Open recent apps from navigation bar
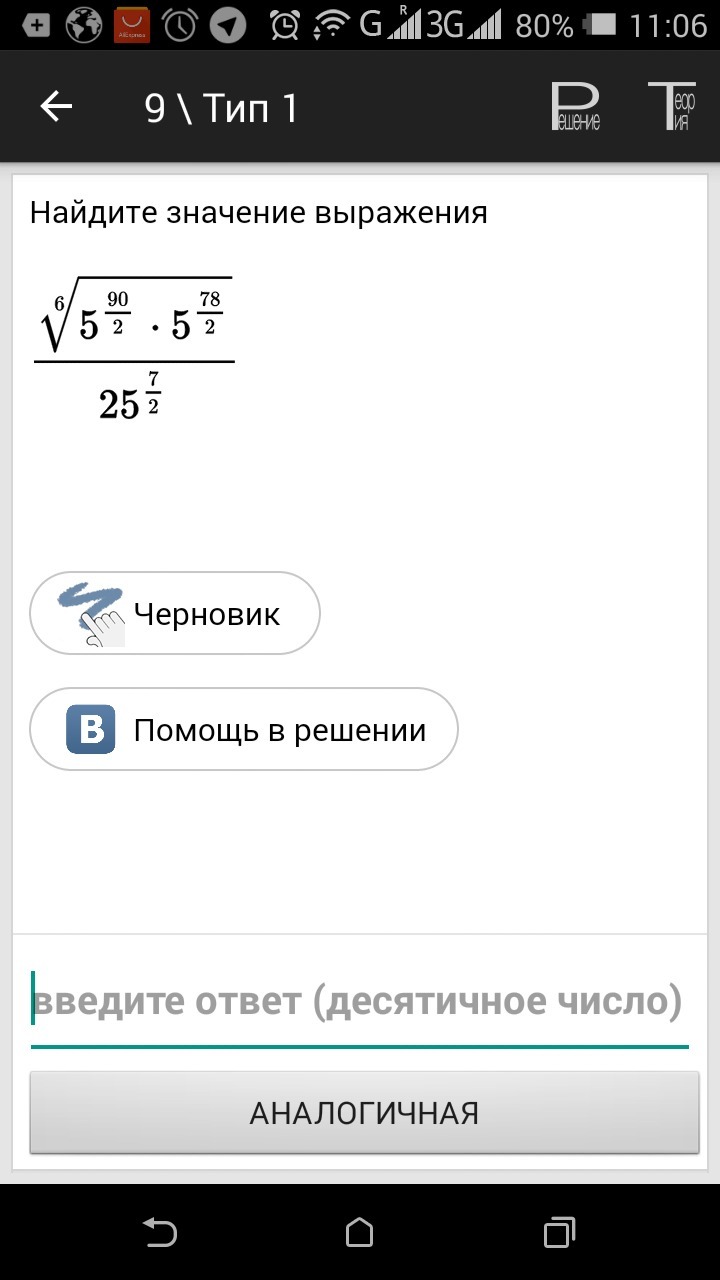Viewport: 720px width, 1280px height. tap(559, 1232)
